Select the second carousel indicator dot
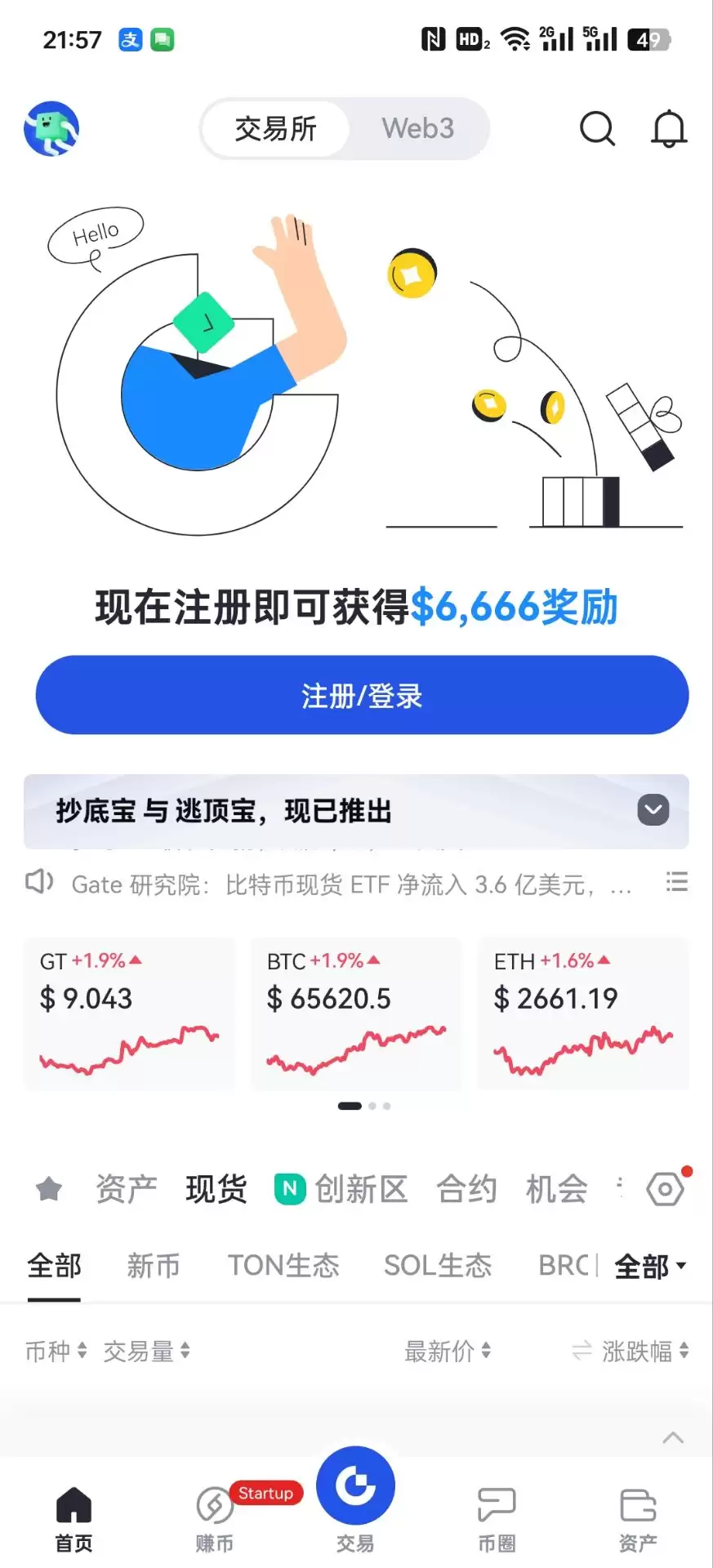 pyautogui.click(x=373, y=1106)
